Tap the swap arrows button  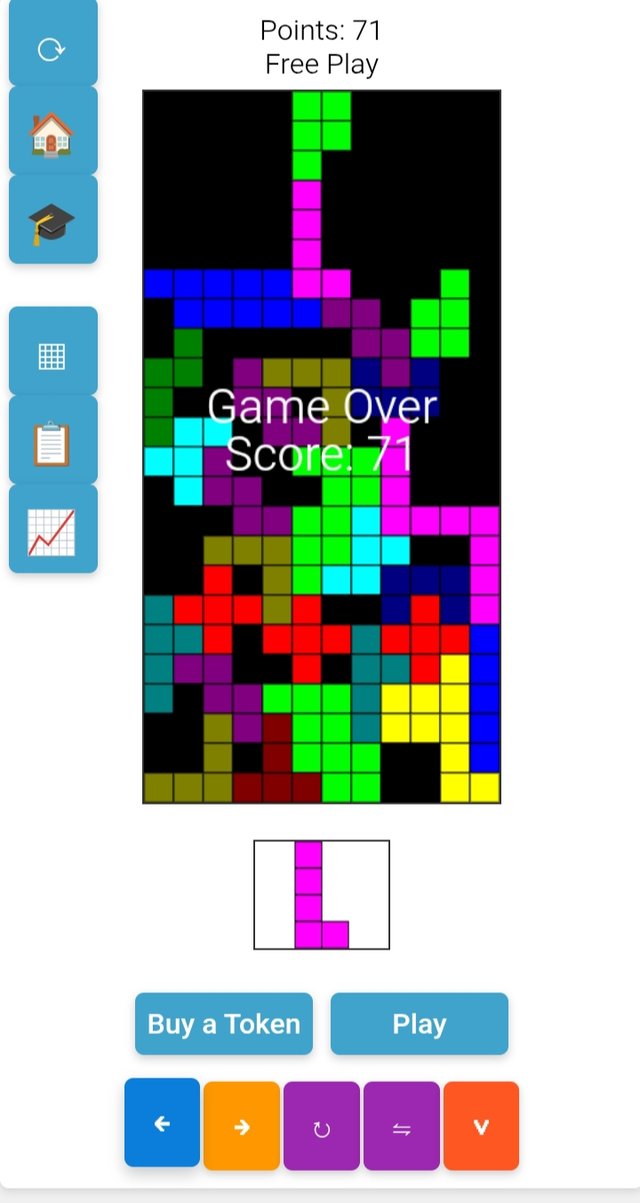coord(401,1127)
